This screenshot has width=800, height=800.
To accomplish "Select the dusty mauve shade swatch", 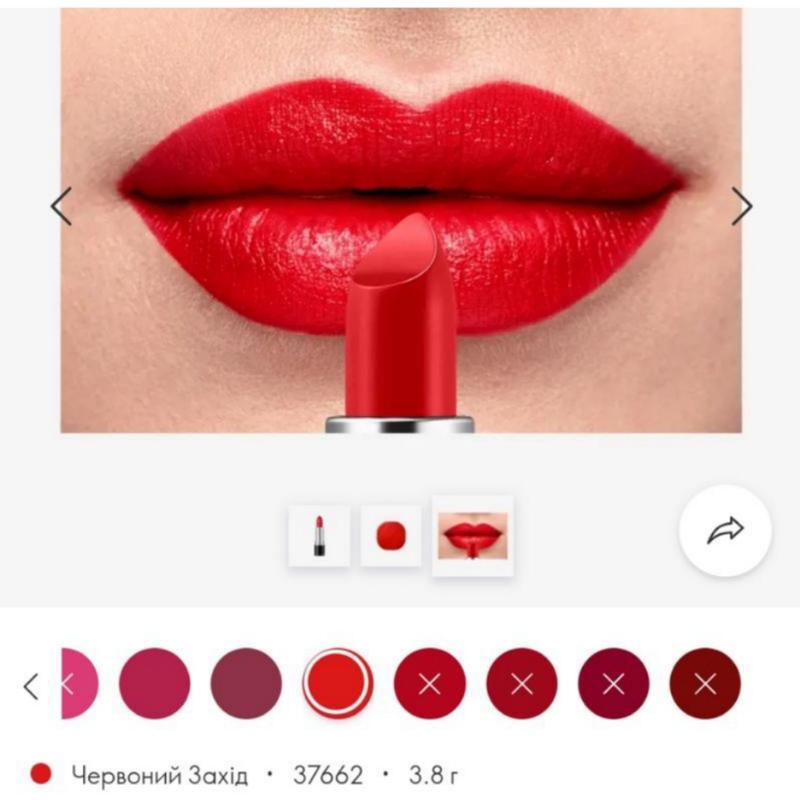I will [246, 684].
